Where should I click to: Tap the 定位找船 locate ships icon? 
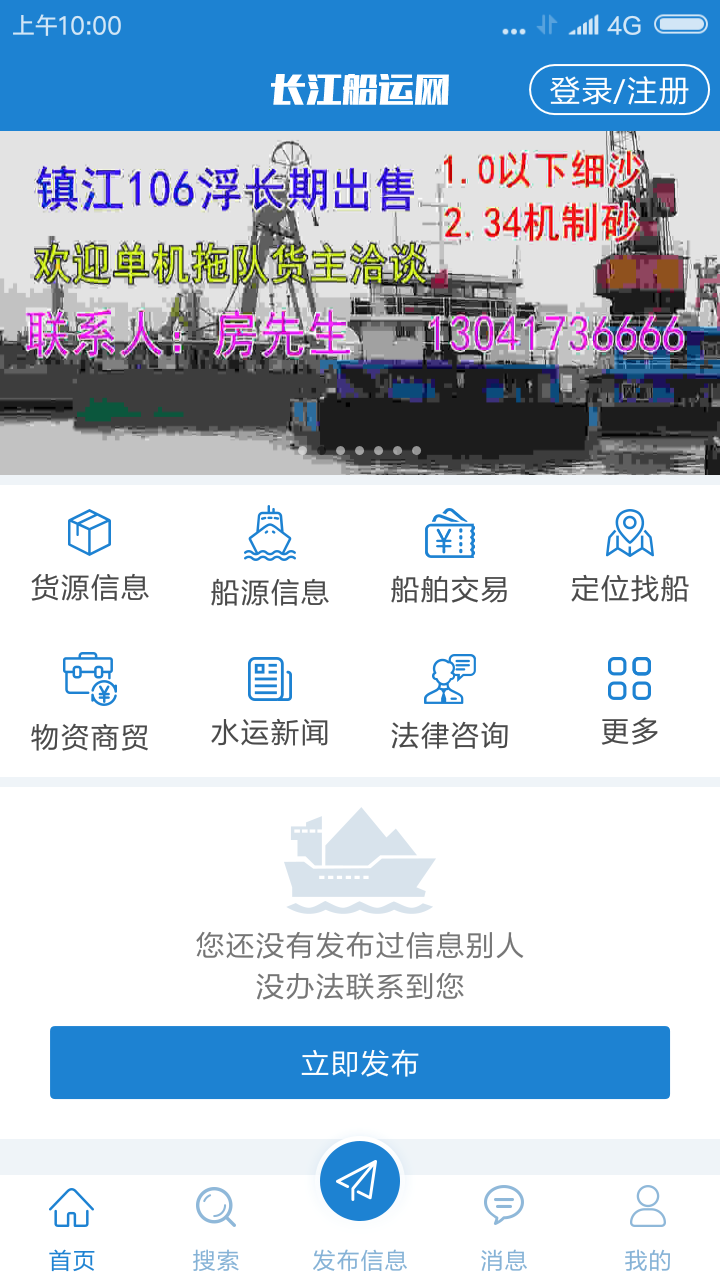(628, 535)
